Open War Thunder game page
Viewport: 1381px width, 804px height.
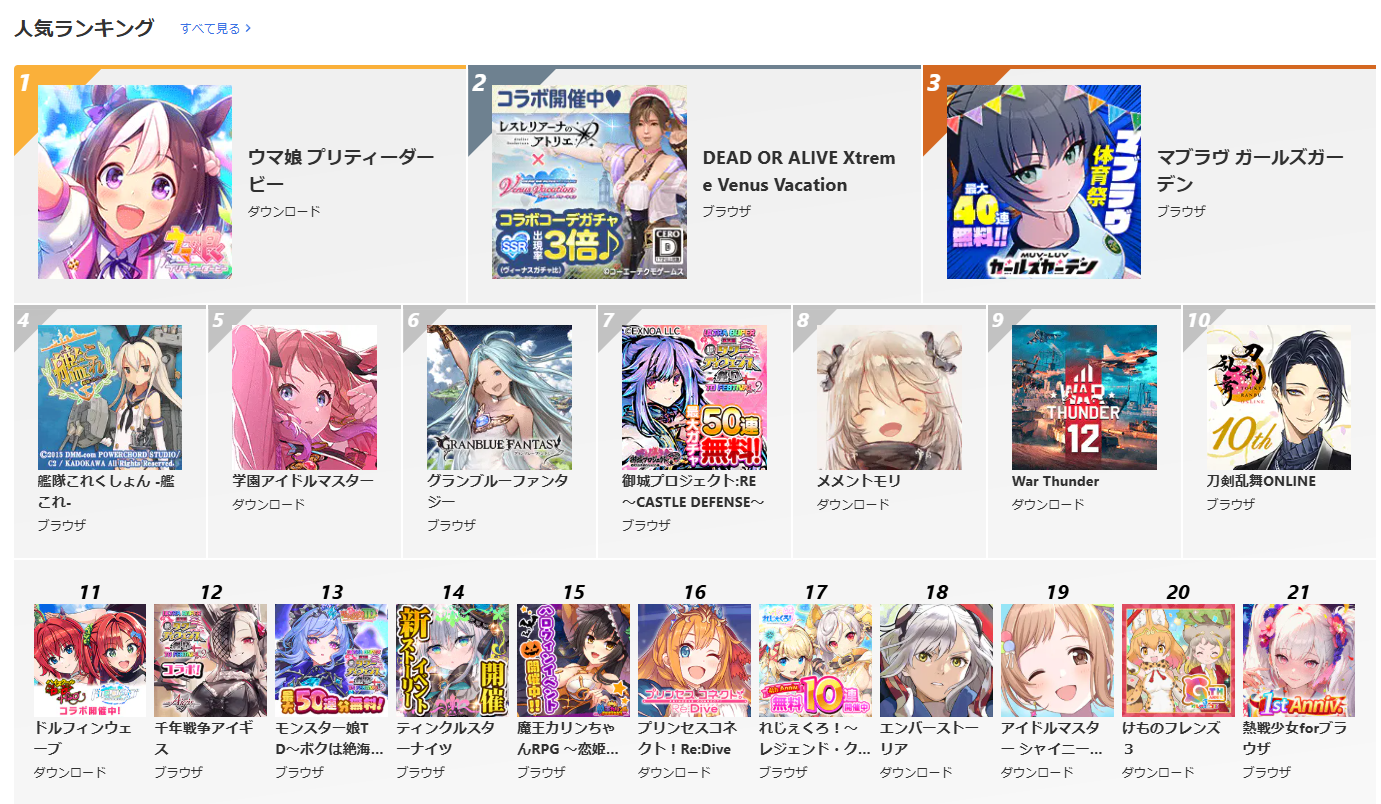[1084, 397]
